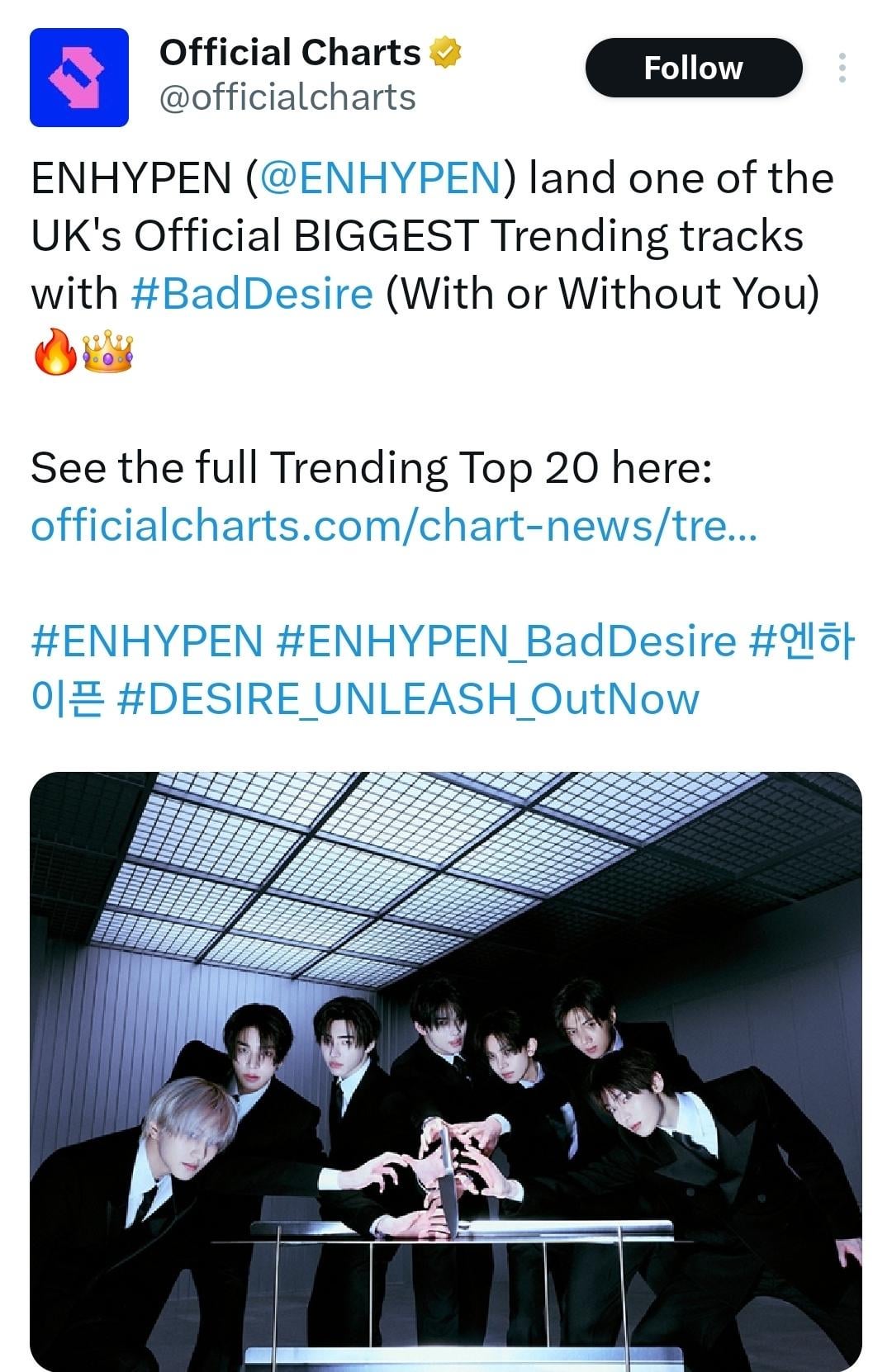View the attached group photo

[446, 1072]
